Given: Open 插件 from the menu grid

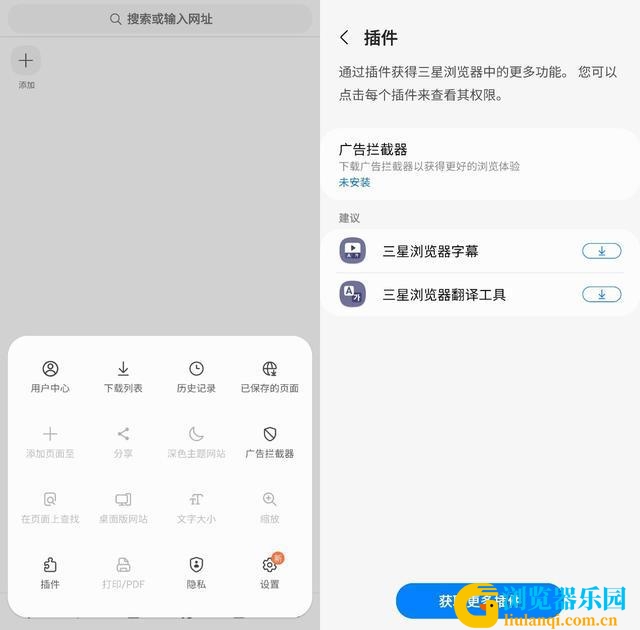Looking at the screenshot, I should click(x=50, y=572).
